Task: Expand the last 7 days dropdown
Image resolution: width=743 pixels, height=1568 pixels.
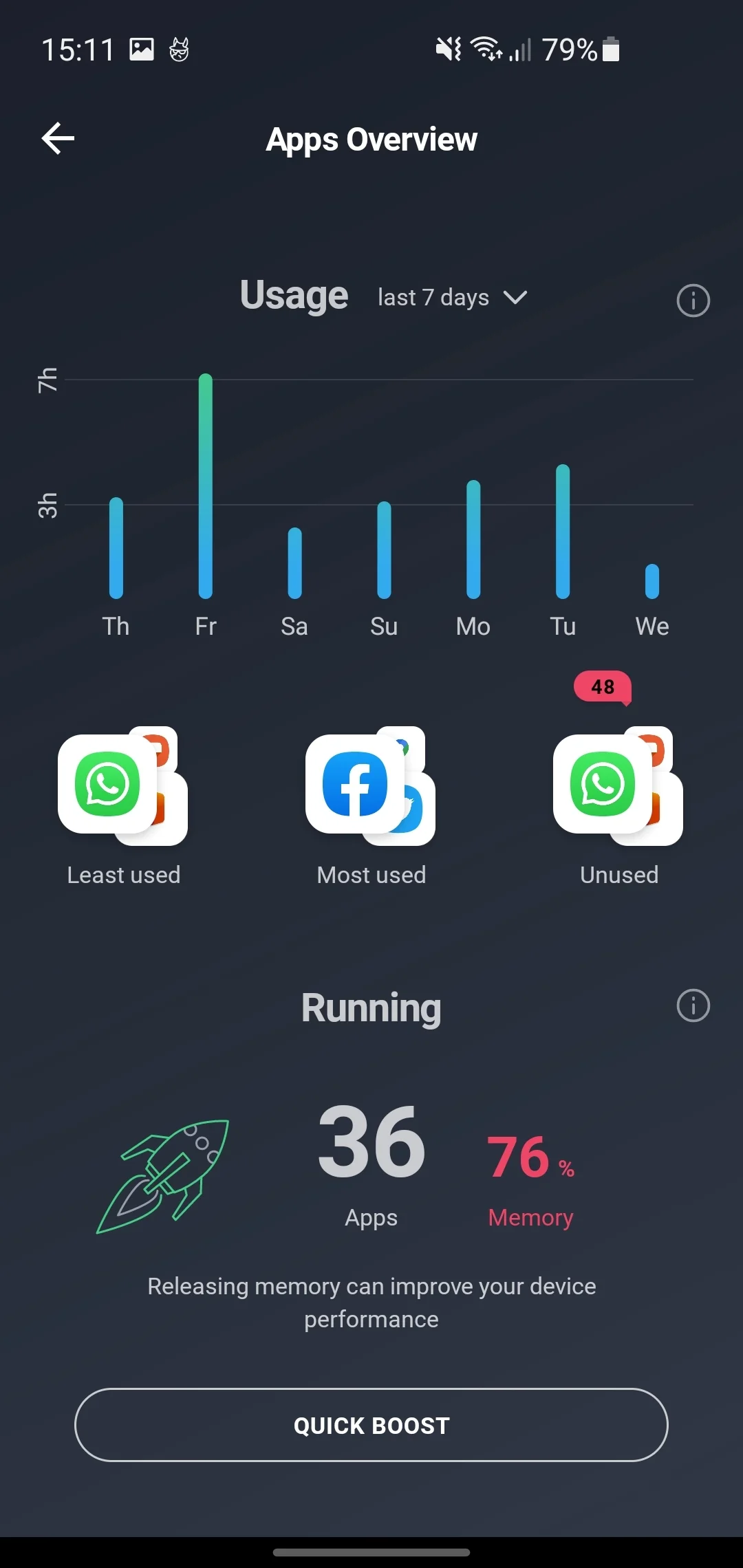Action: point(452,297)
